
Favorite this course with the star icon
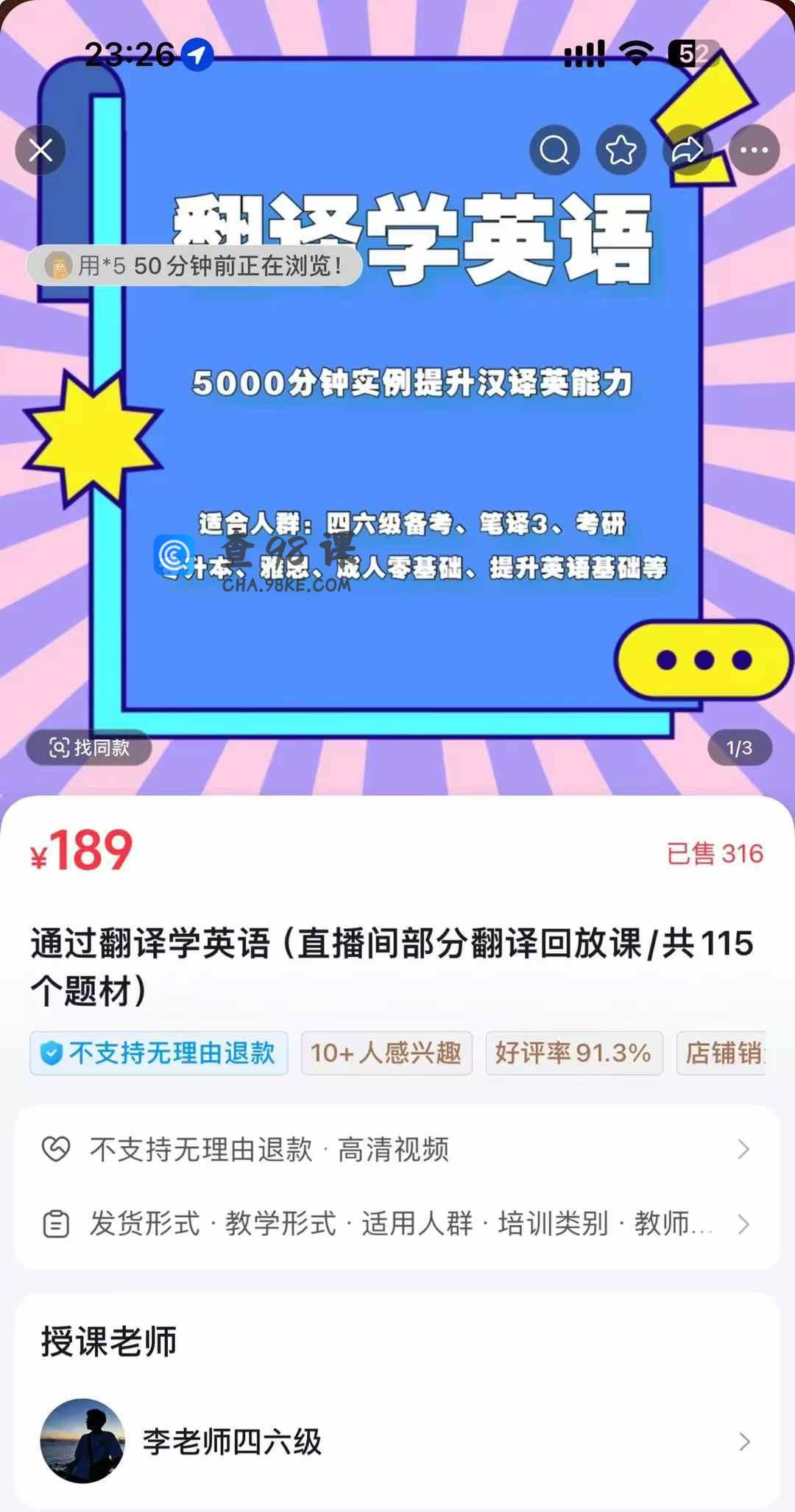click(x=621, y=150)
